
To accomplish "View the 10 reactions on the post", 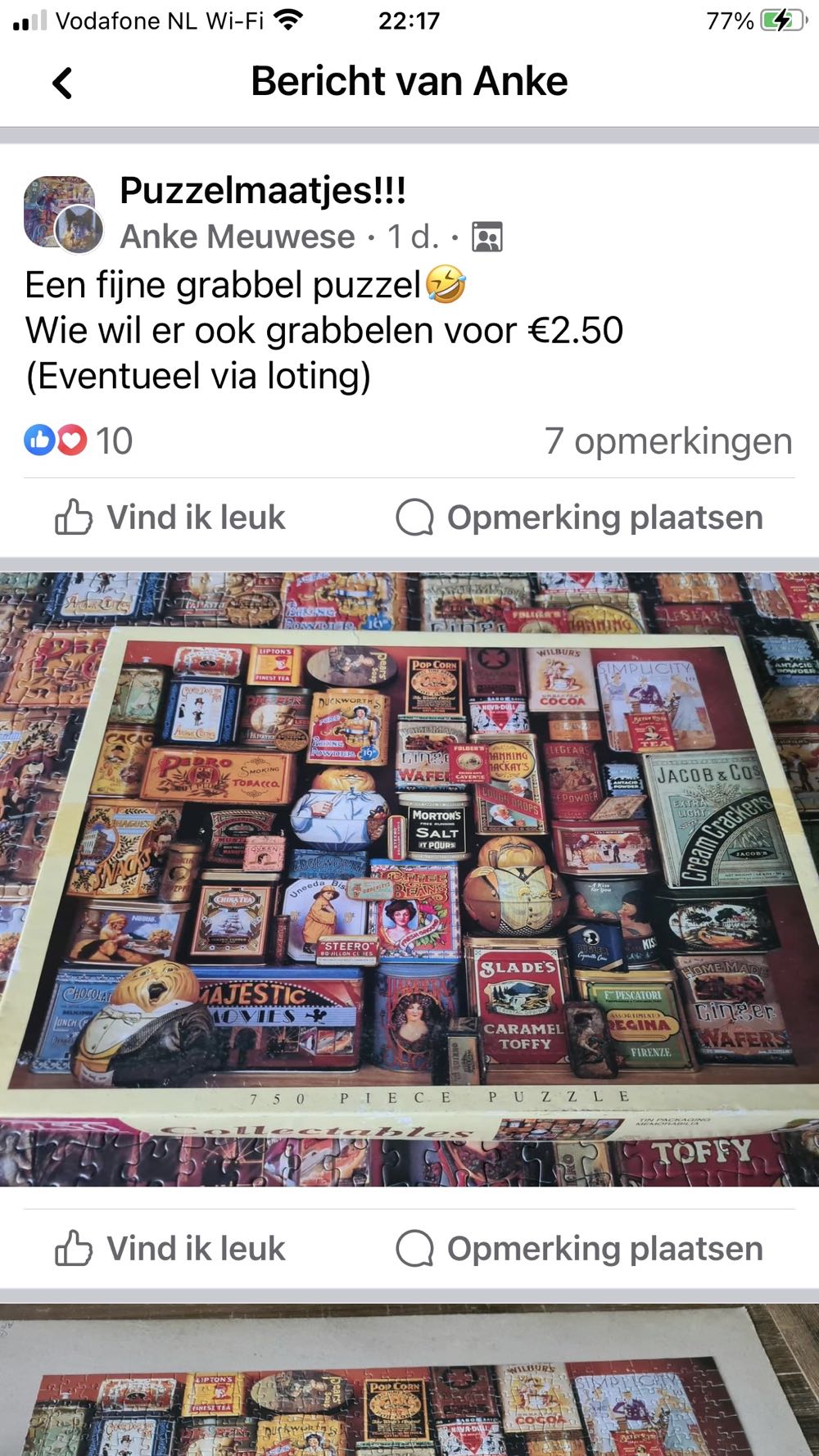I will click(x=79, y=441).
